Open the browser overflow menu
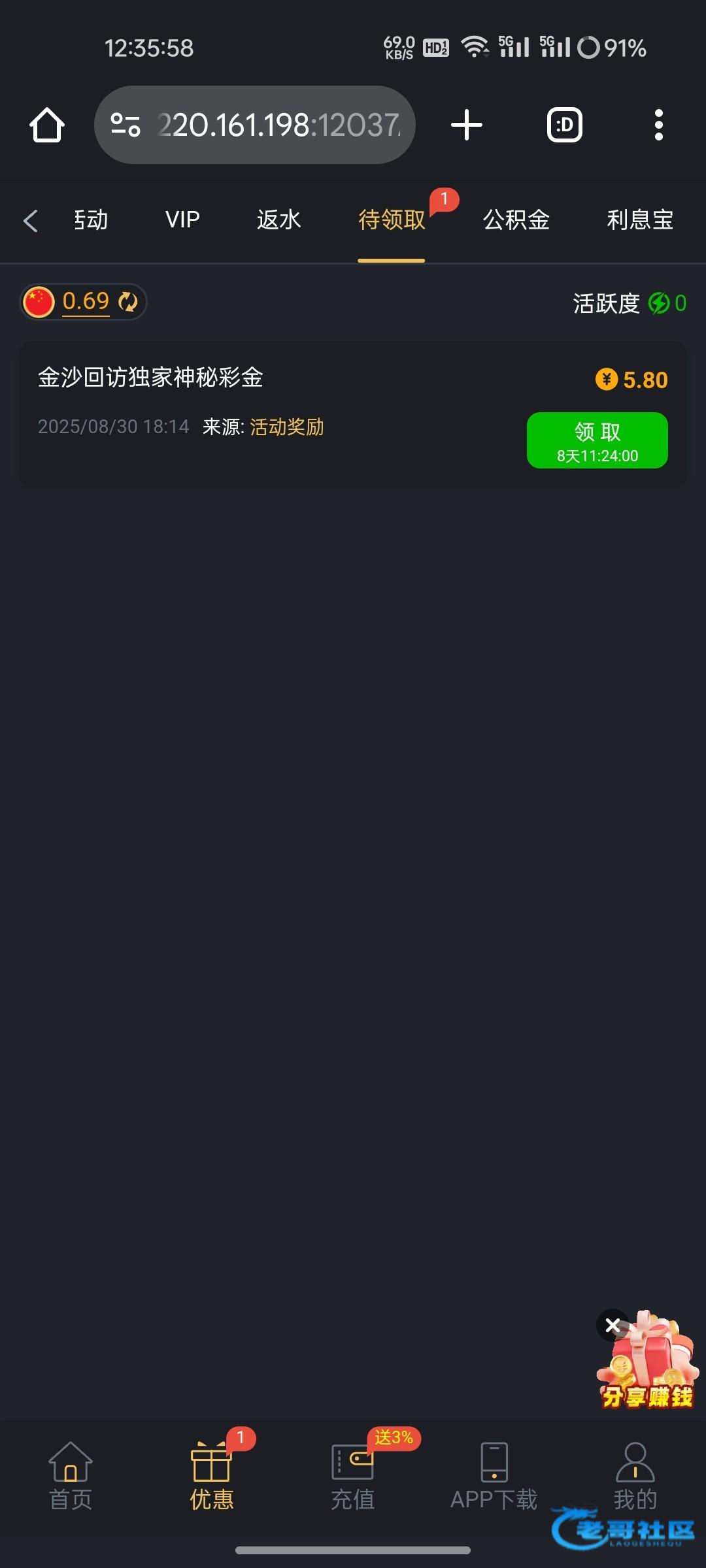 (x=658, y=125)
